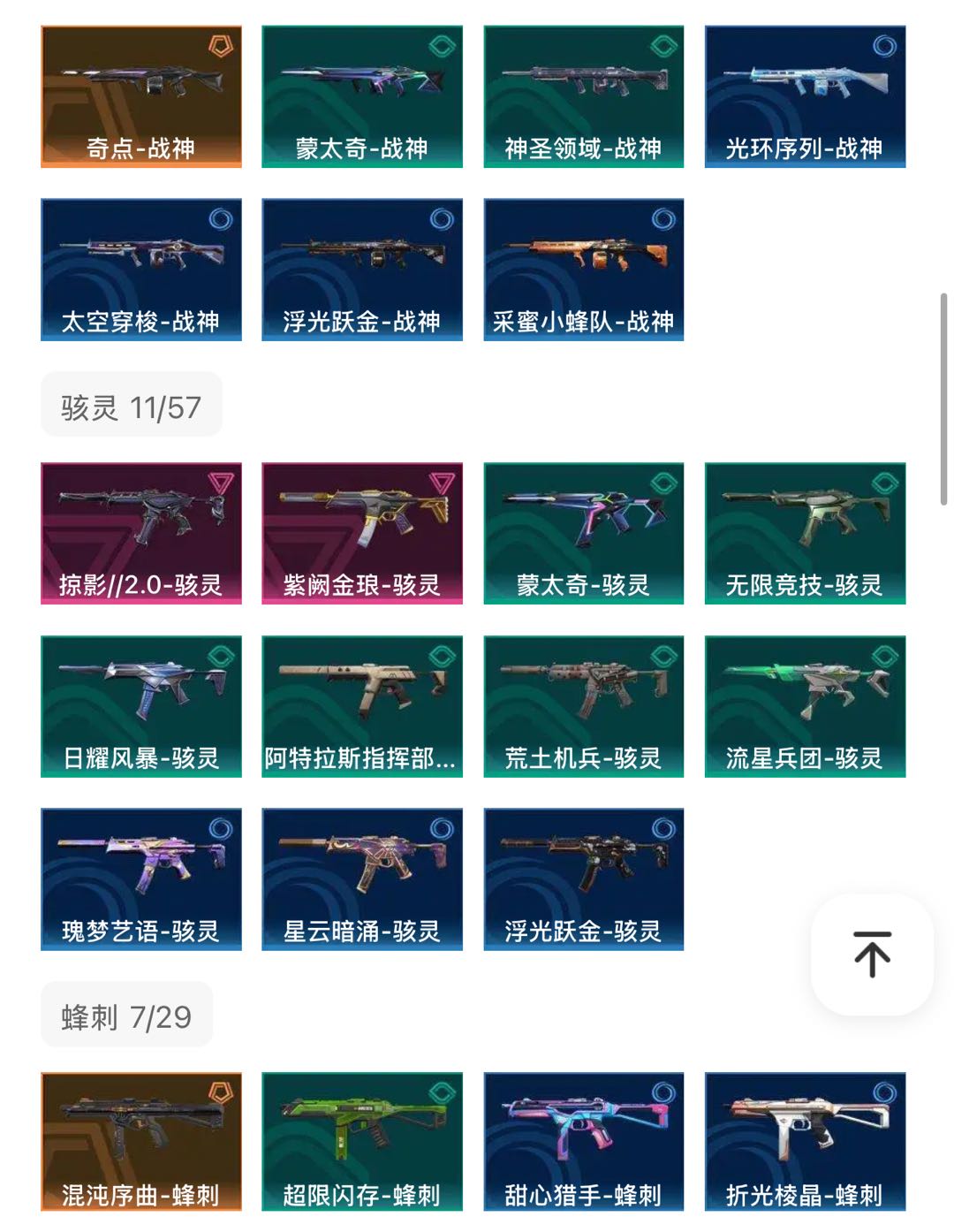Viewport: 954px width, 1232px height.
Task: Tap the back-to-top arrow button
Action: 871,954
